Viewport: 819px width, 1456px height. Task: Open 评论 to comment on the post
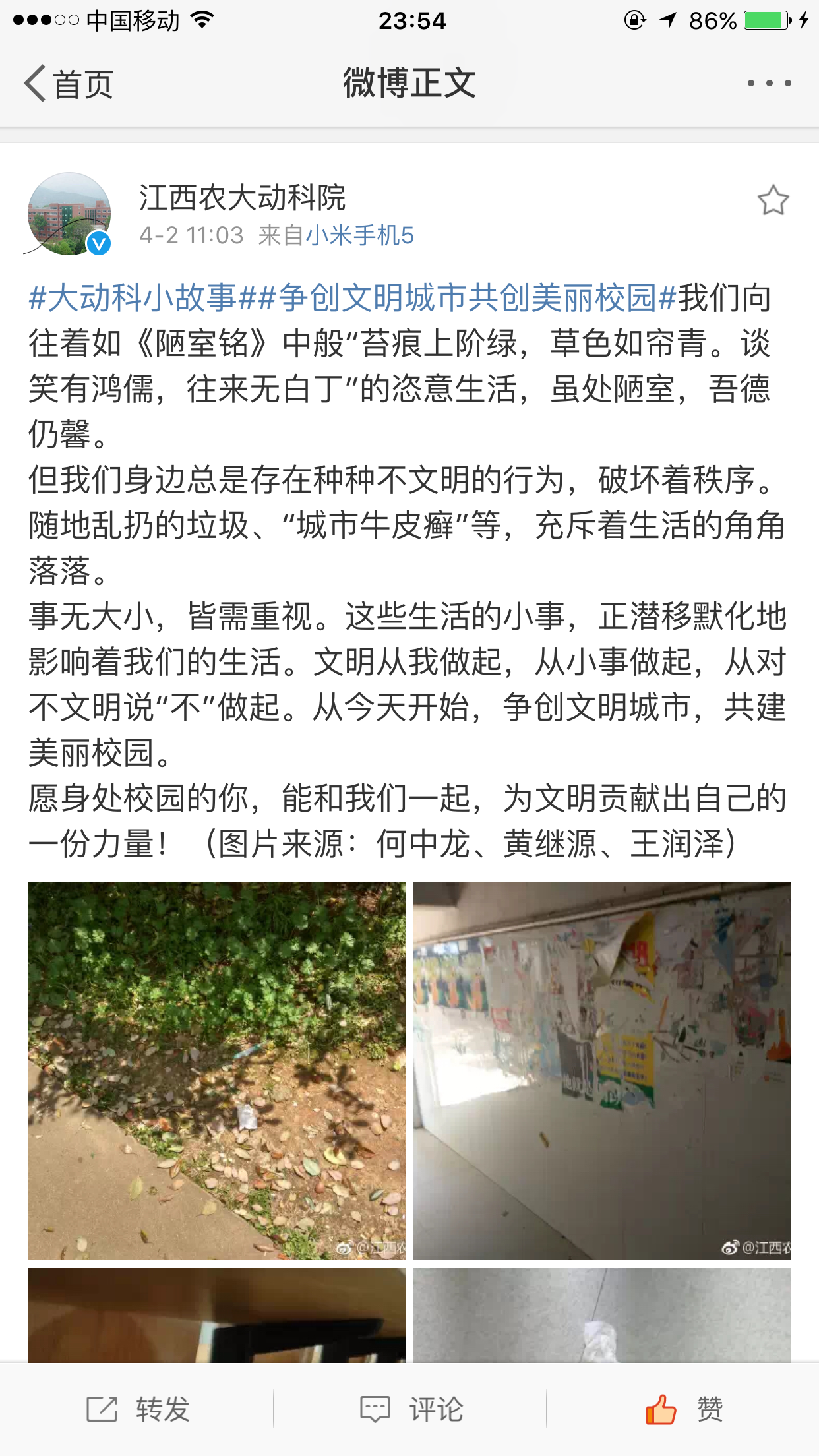coord(411,1410)
